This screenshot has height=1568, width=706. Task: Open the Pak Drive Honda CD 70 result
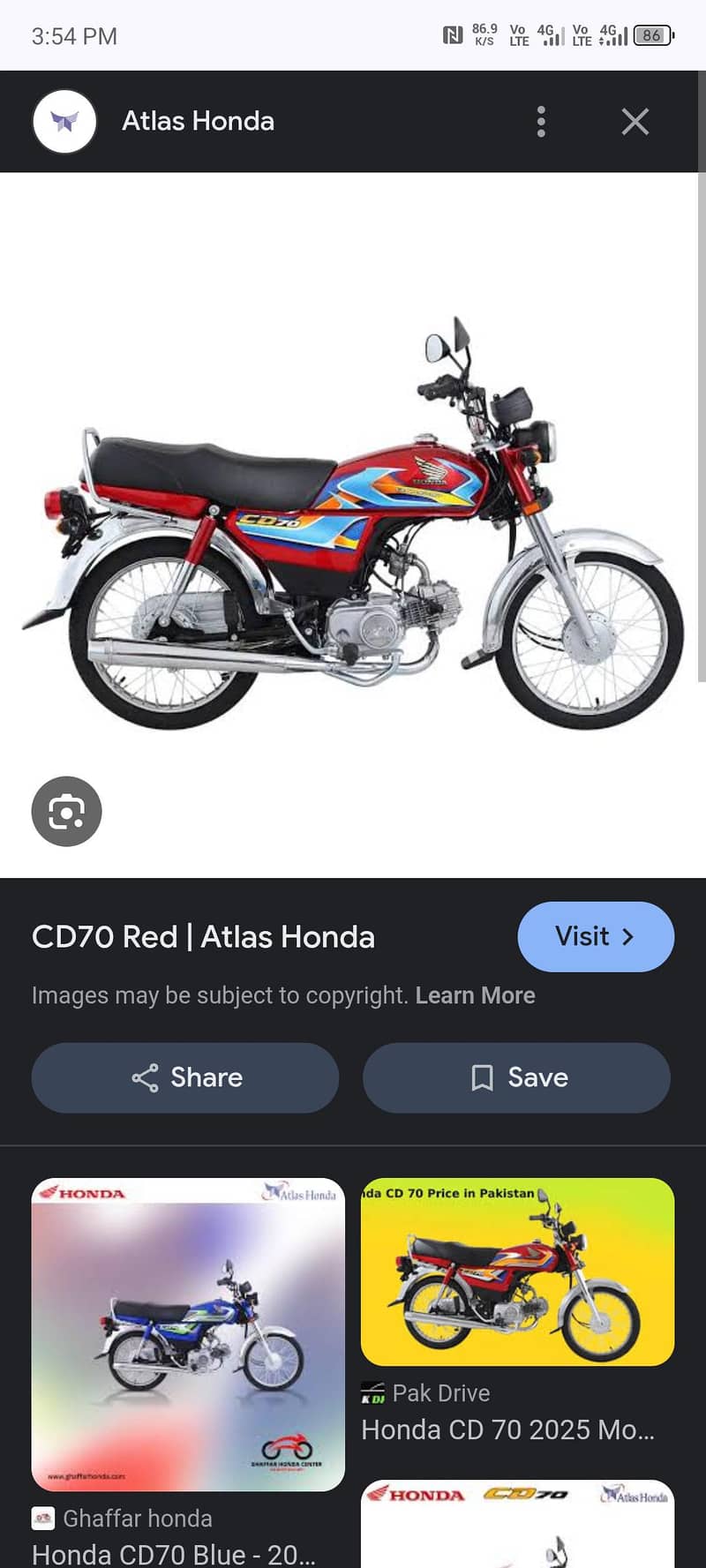[x=517, y=1272]
